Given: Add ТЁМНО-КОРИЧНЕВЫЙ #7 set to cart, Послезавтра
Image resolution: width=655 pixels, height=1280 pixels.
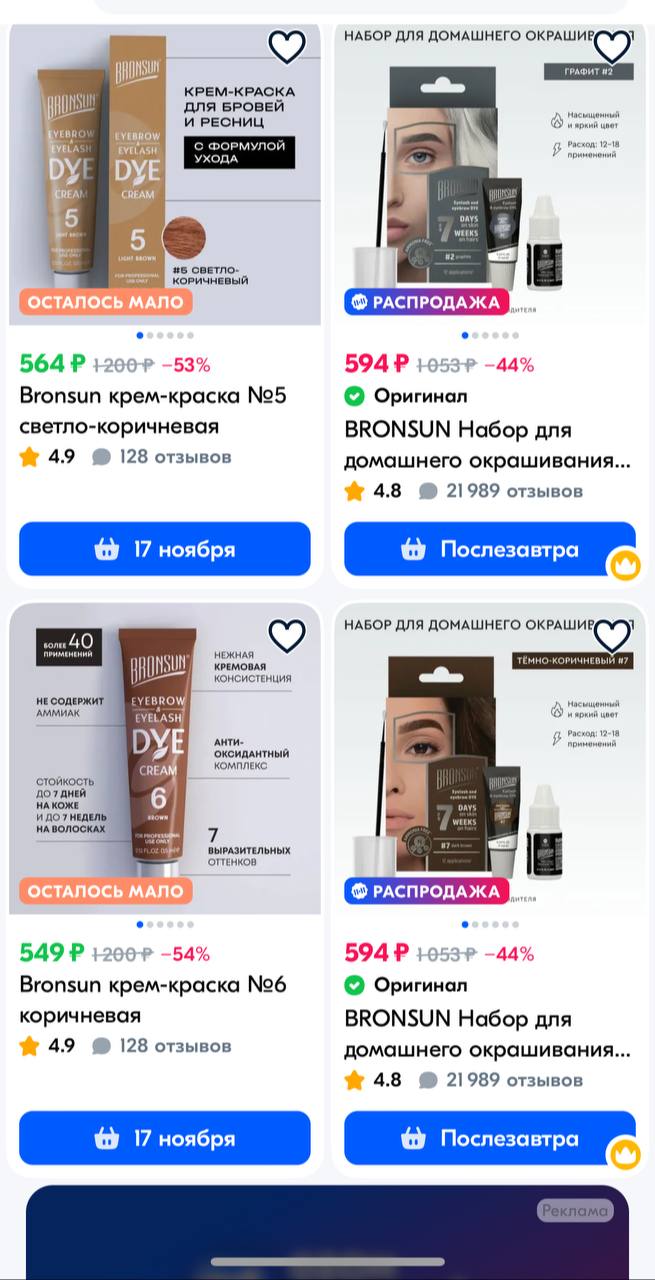Looking at the screenshot, I should (490, 1138).
